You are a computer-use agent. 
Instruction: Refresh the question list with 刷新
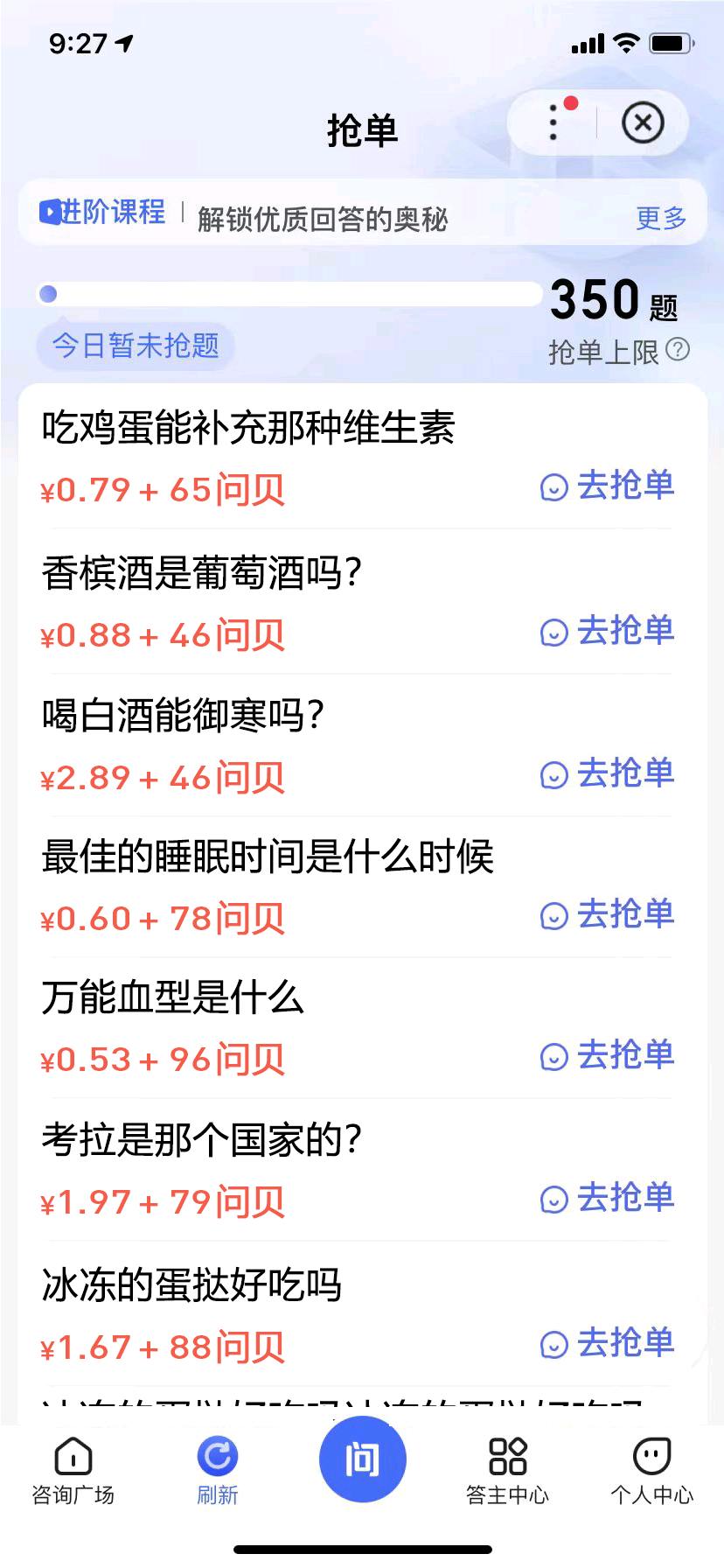[x=218, y=1472]
